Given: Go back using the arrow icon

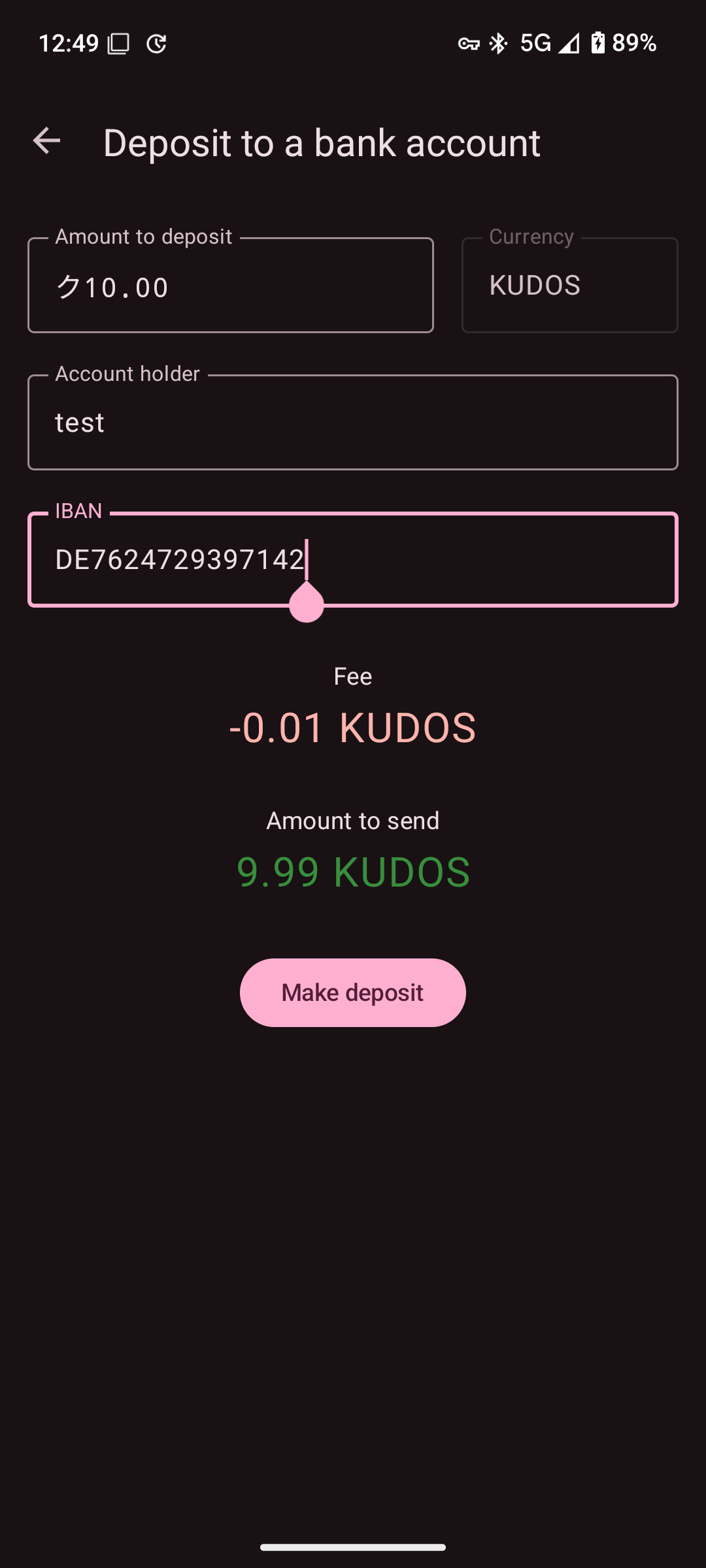Looking at the screenshot, I should (x=46, y=141).
